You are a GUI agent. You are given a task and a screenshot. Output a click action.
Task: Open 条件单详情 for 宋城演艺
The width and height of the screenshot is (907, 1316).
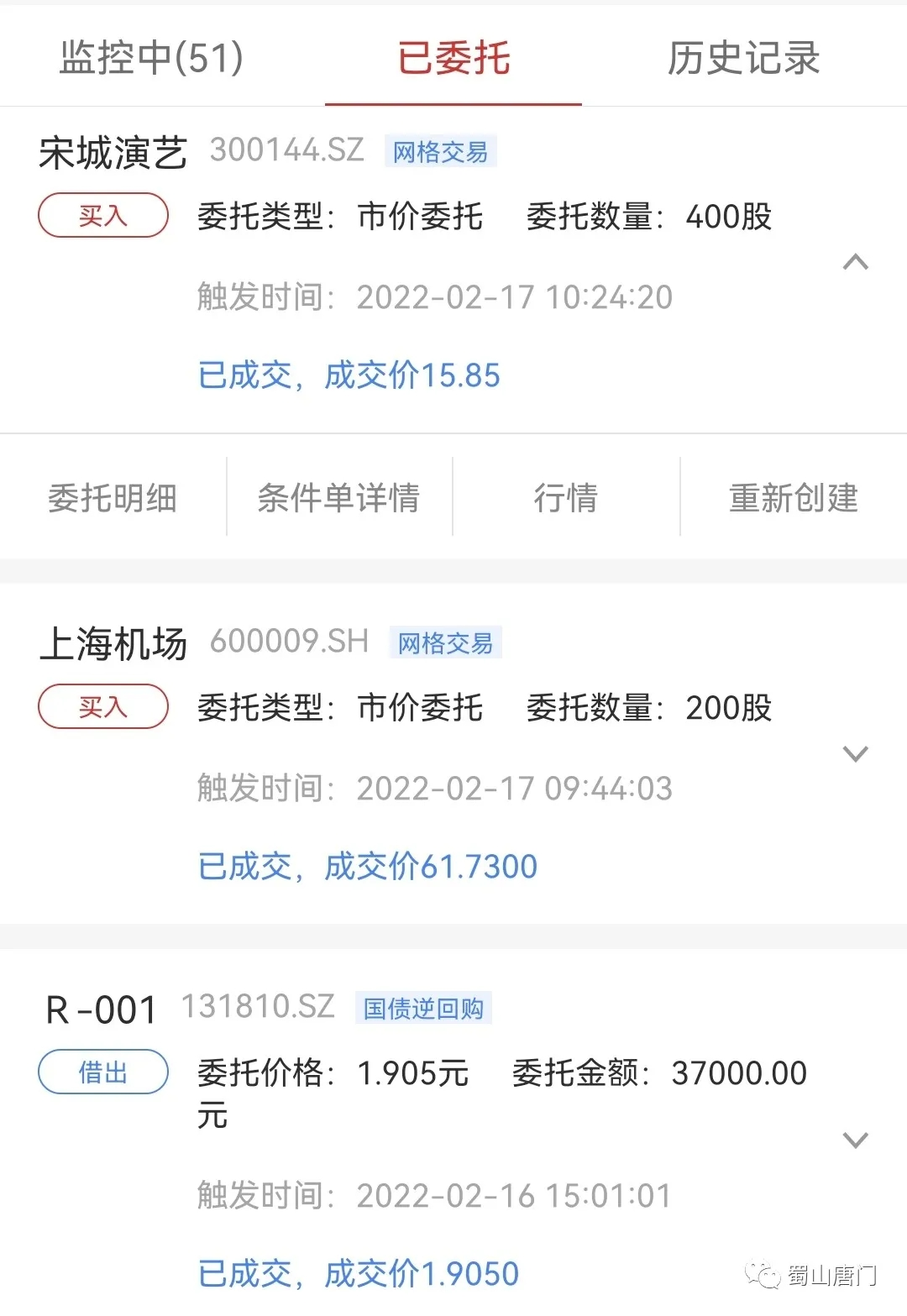pos(338,498)
